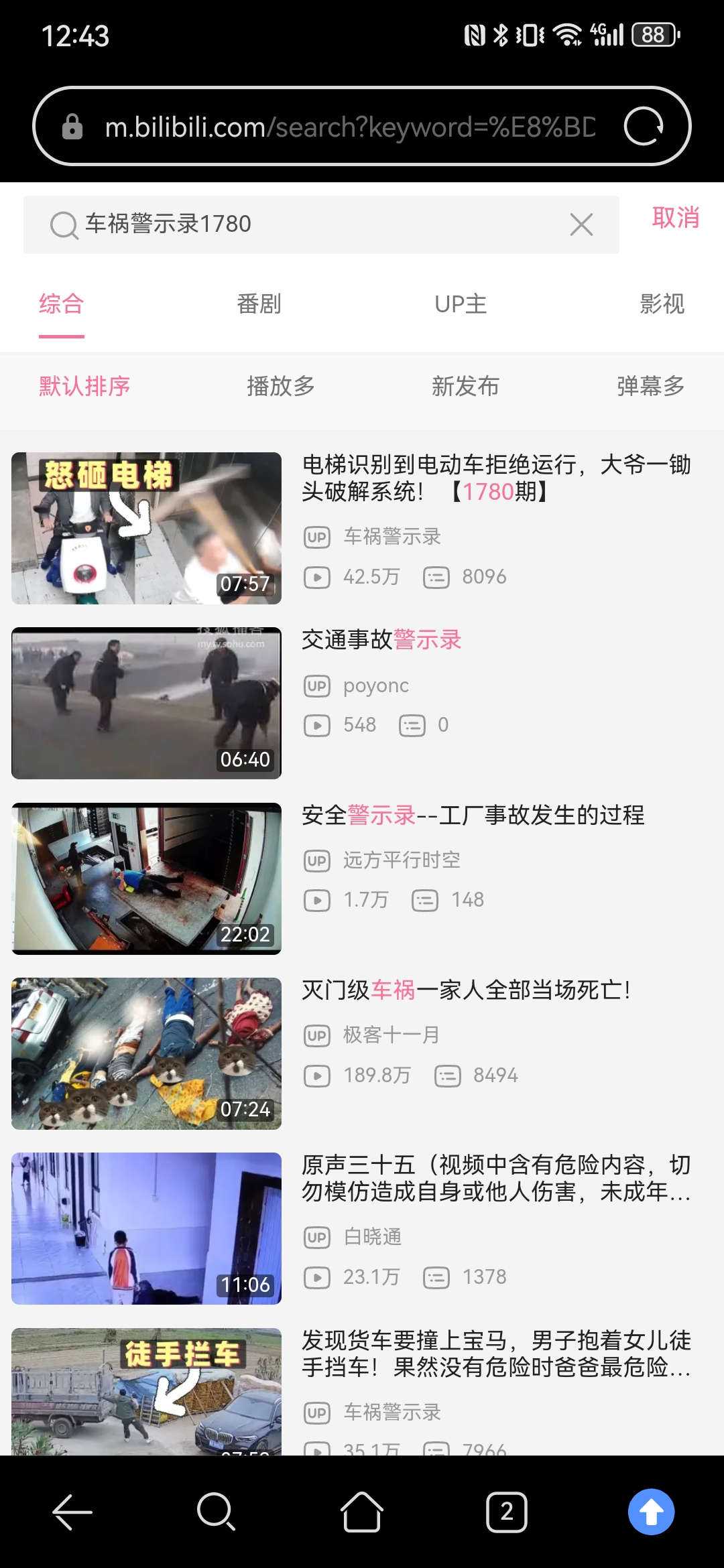Tap the browser URL address field
Screen dimensions: 724x1568
coord(349,127)
